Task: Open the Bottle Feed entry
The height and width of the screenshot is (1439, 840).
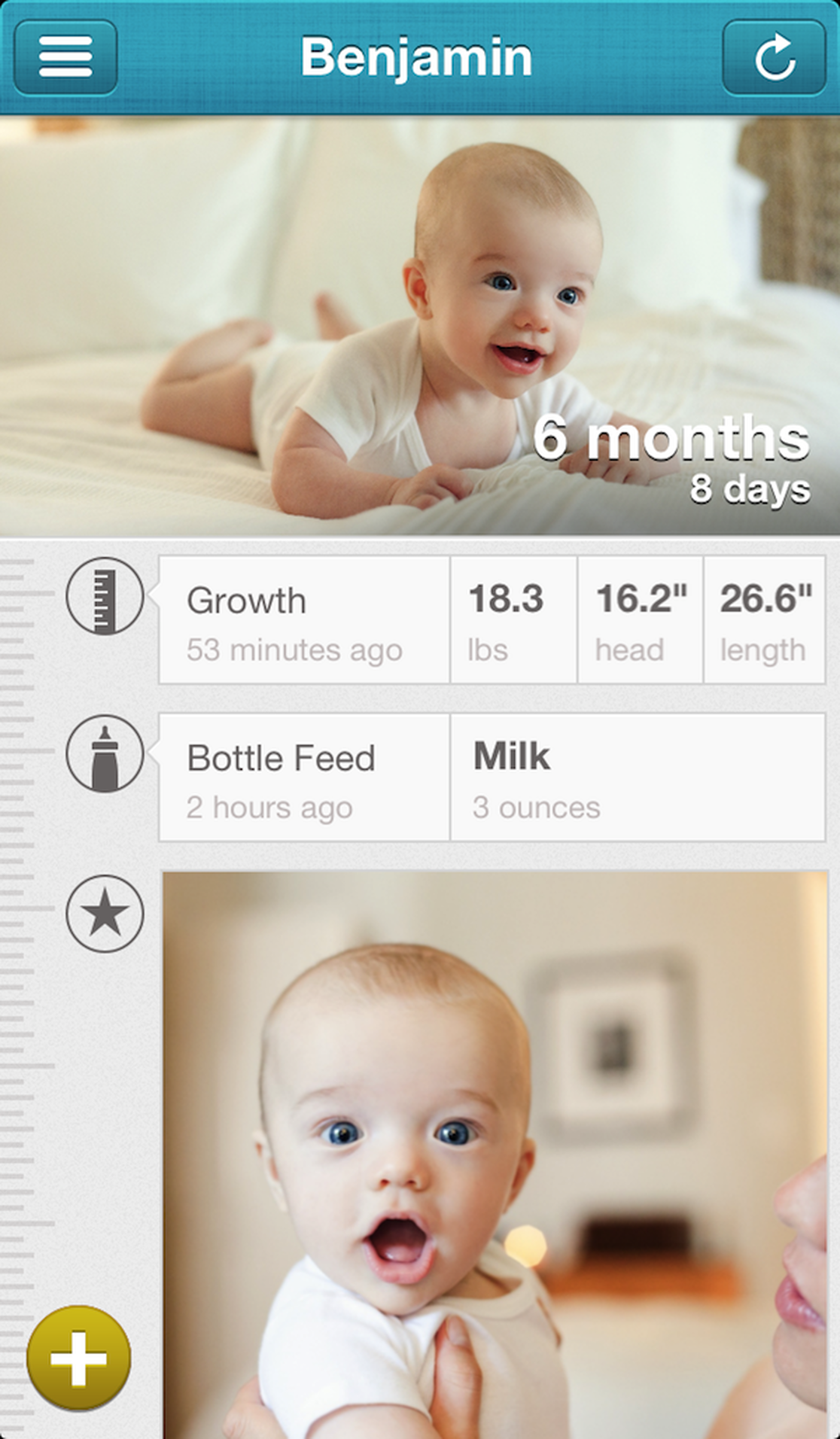Action: click(304, 777)
